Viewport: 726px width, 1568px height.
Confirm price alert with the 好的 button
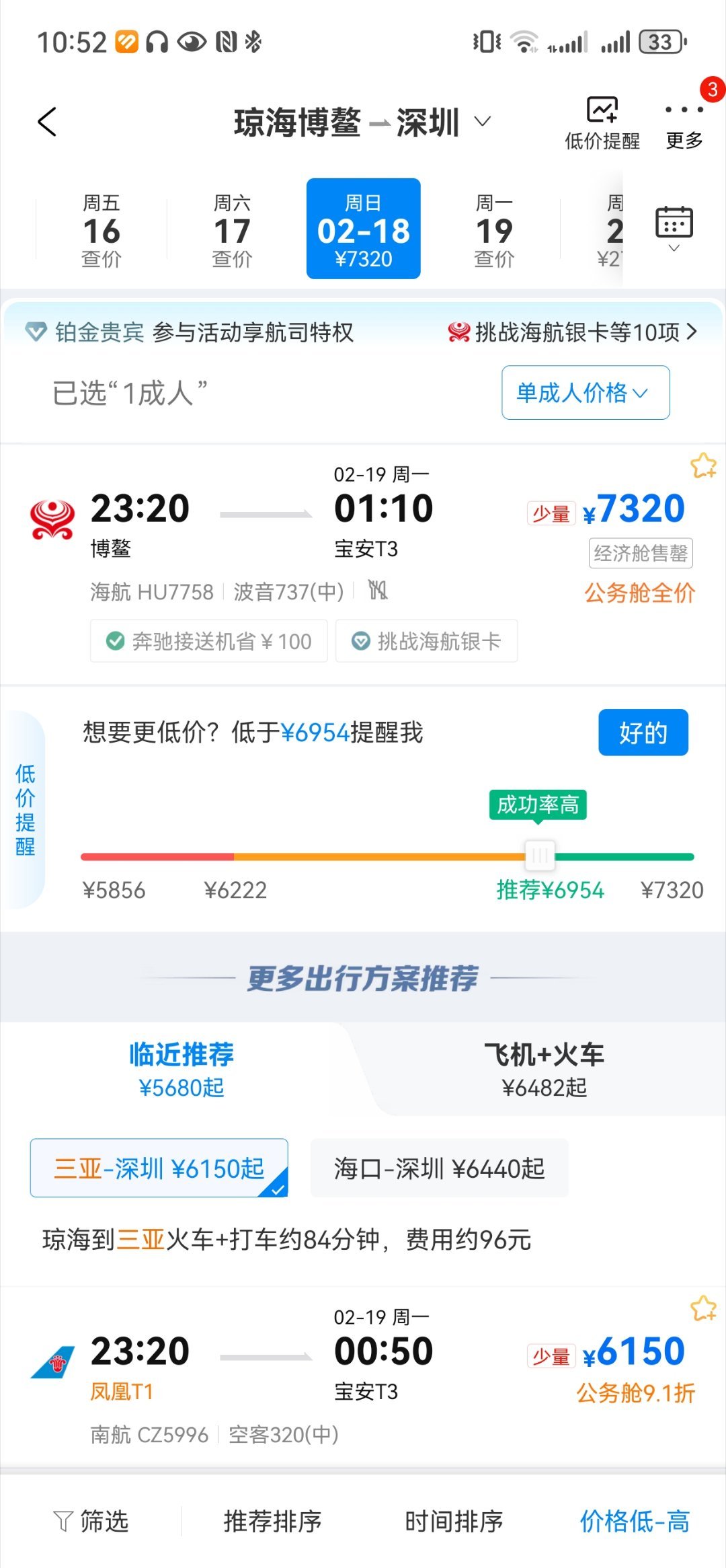[x=642, y=733]
